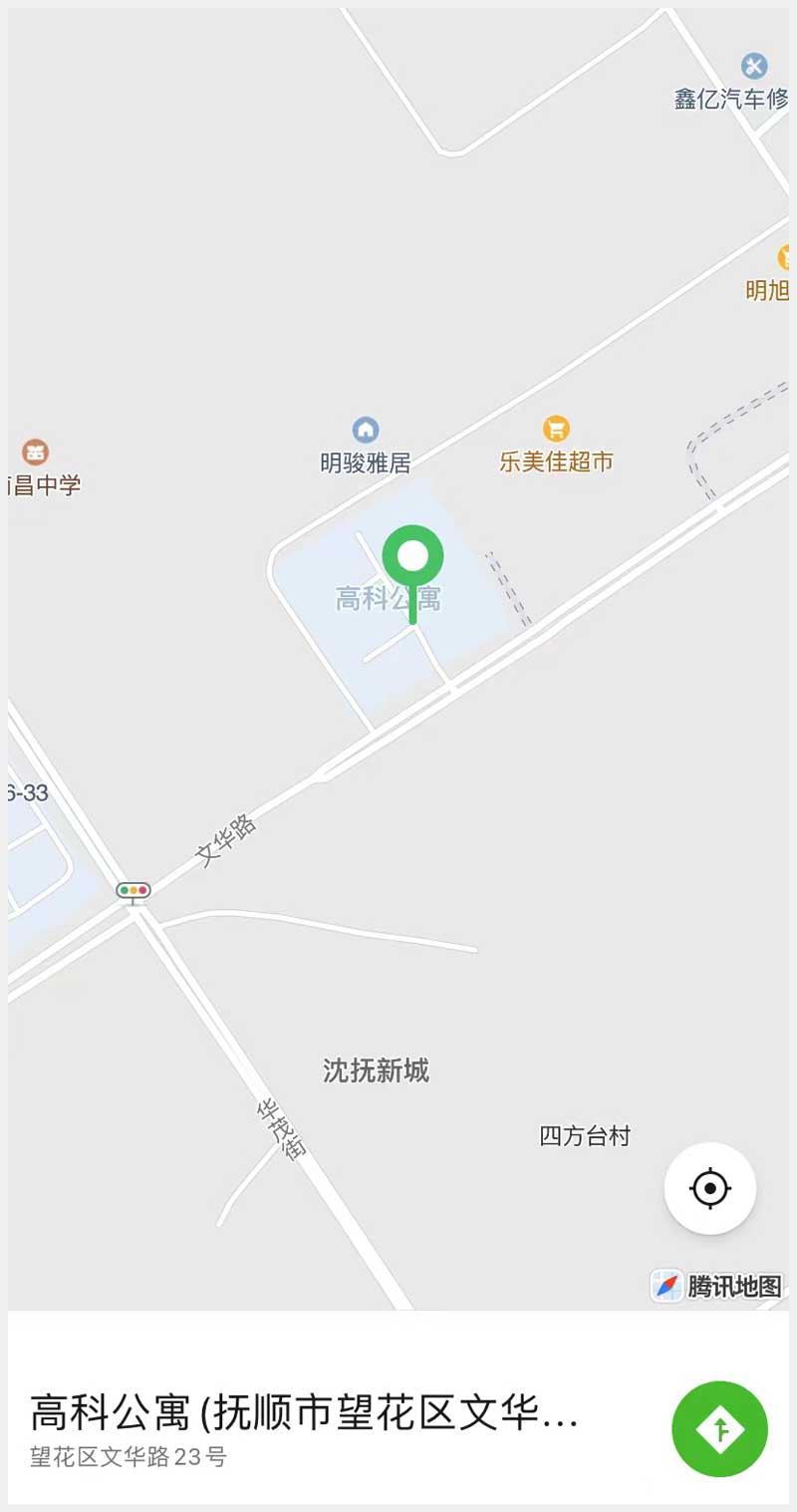Open the 乐美佳超市 map marker
Screen dimensions: 797x1512
(x=556, y=430)
